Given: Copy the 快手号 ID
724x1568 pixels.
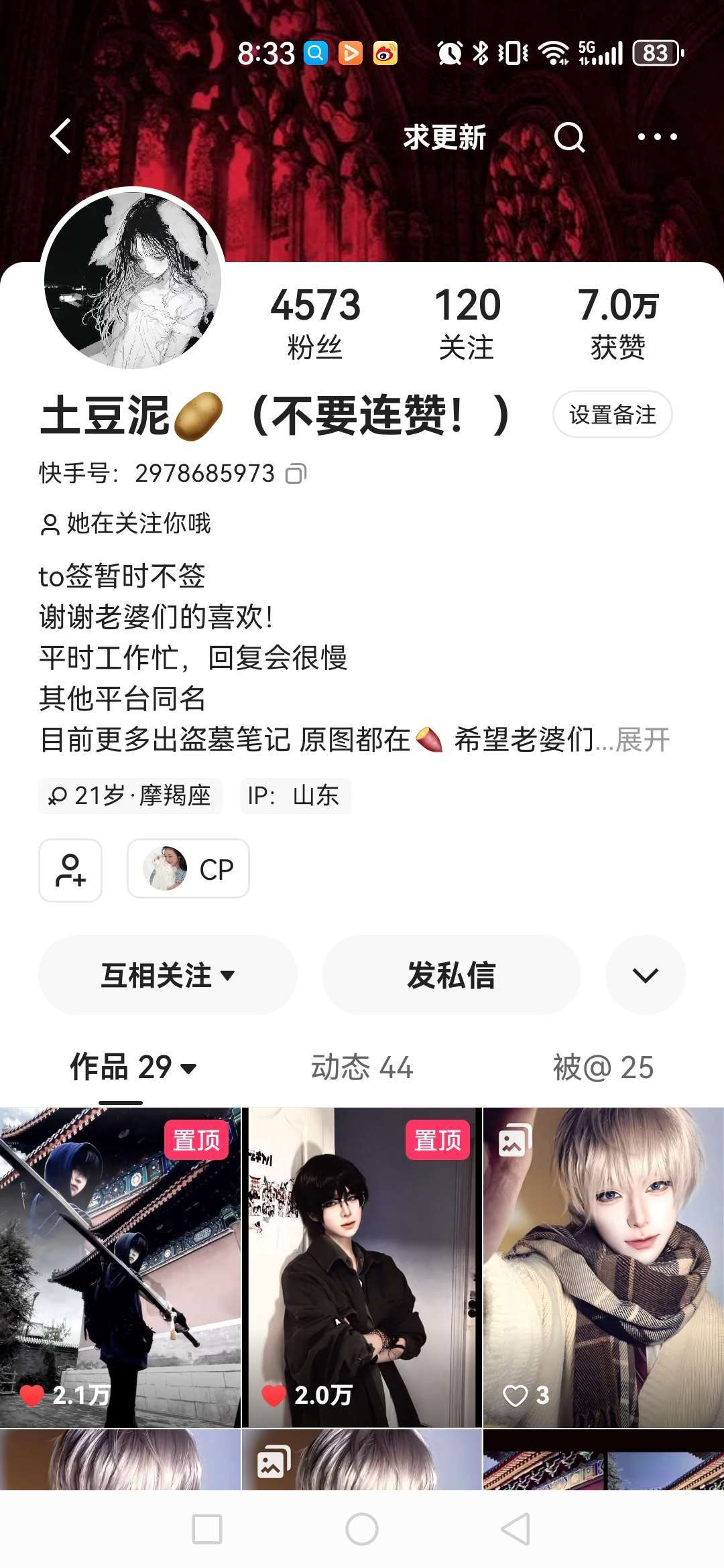Looking at the screenshot, I should pos(296,474).
